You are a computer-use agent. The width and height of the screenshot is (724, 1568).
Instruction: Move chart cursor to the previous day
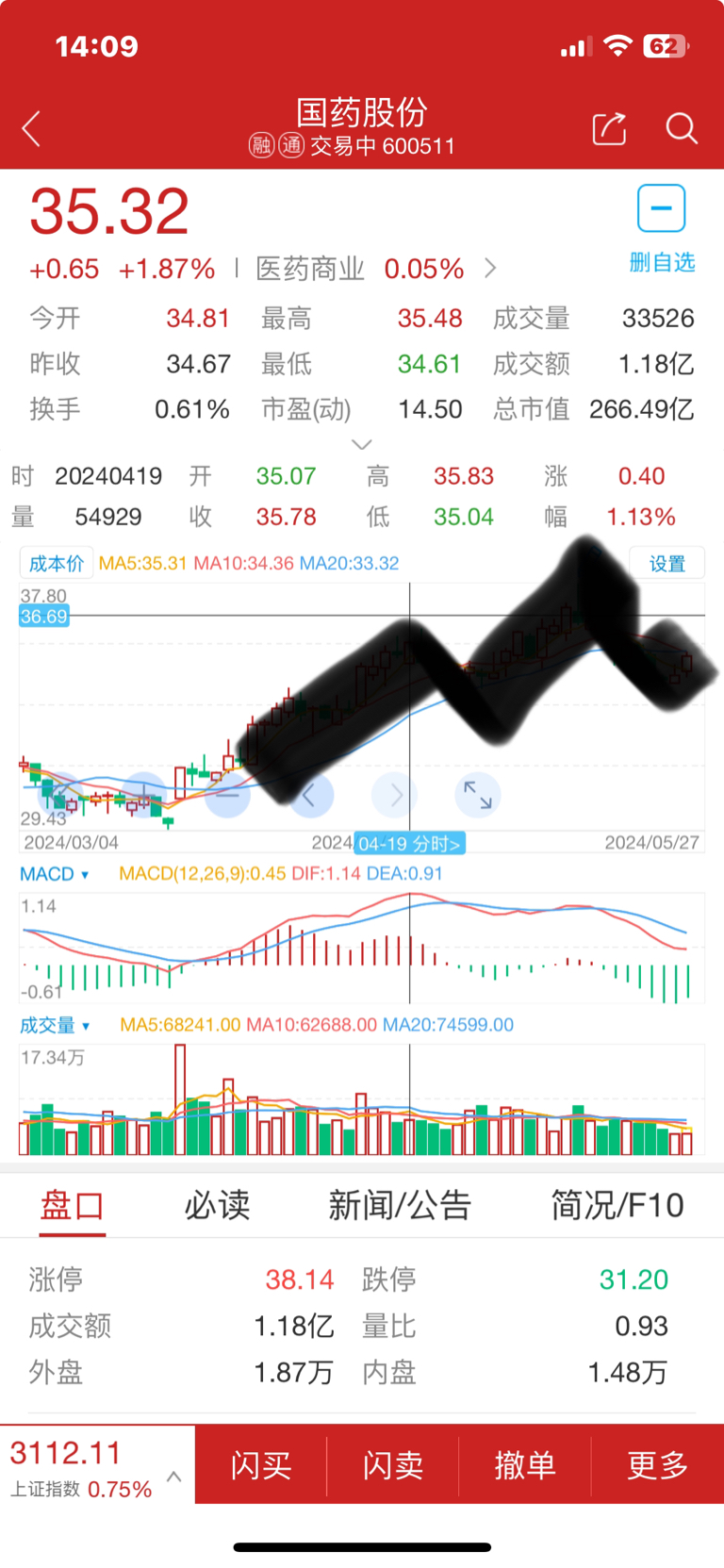coord(310,796)
